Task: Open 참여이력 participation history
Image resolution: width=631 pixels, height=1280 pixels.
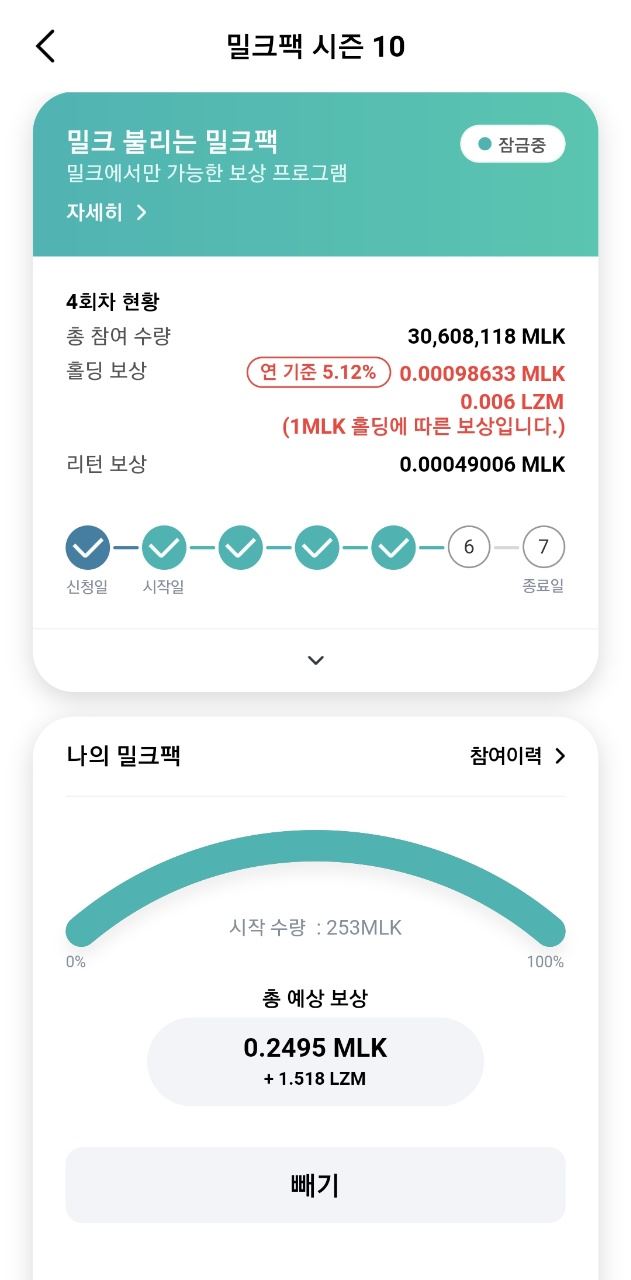Action: pyautogui.click(x=517, y=756)
